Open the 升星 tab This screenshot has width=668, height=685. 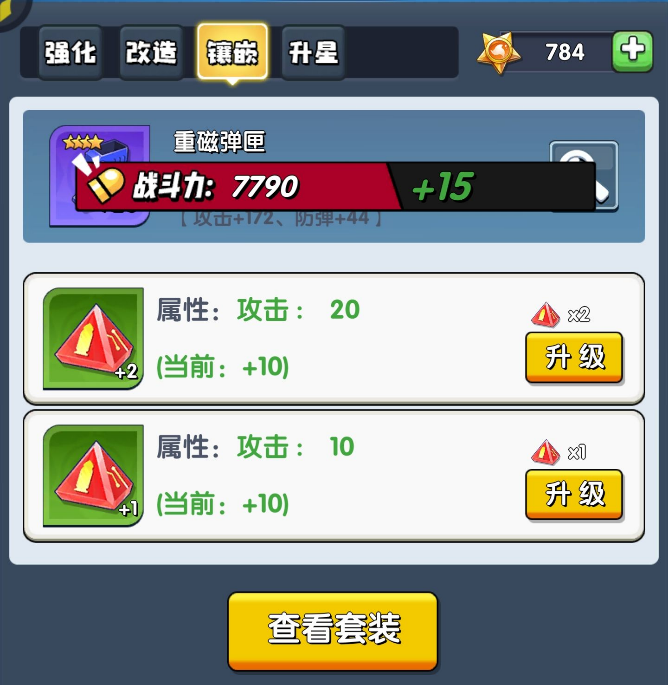pos(313,53)
